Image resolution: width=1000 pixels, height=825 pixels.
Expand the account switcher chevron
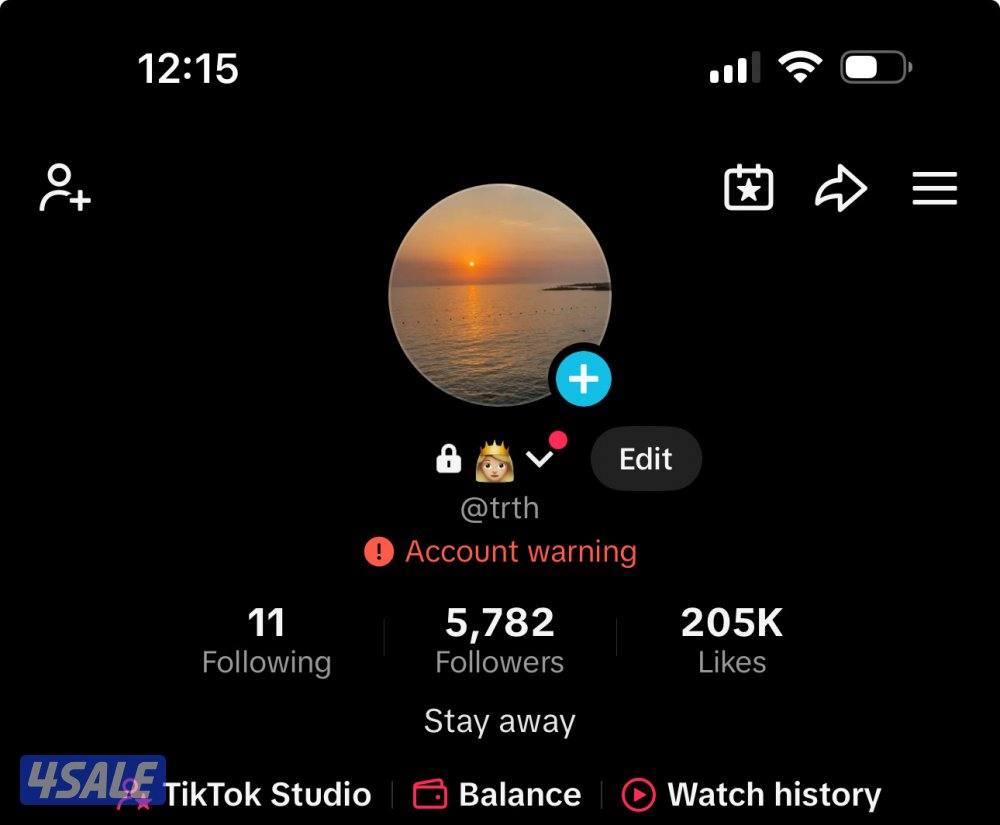coord(540,459)
